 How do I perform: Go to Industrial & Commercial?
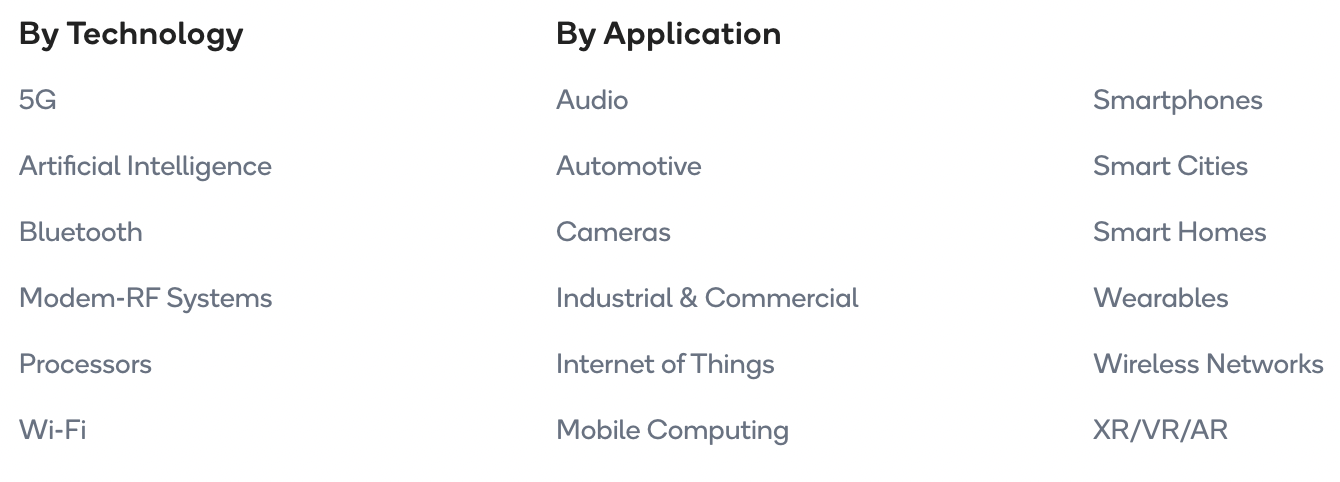[707, 298]
